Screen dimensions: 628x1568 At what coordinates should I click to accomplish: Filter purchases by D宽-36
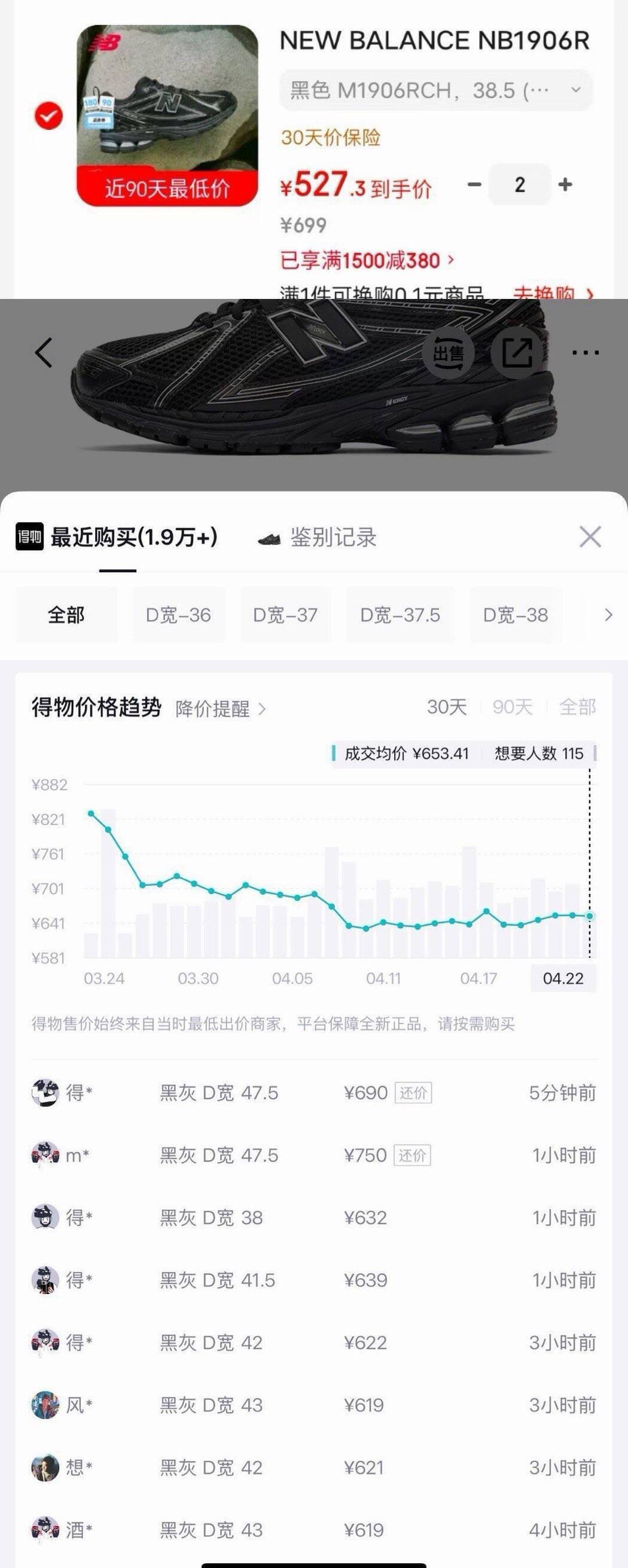(x=178, y=615)
